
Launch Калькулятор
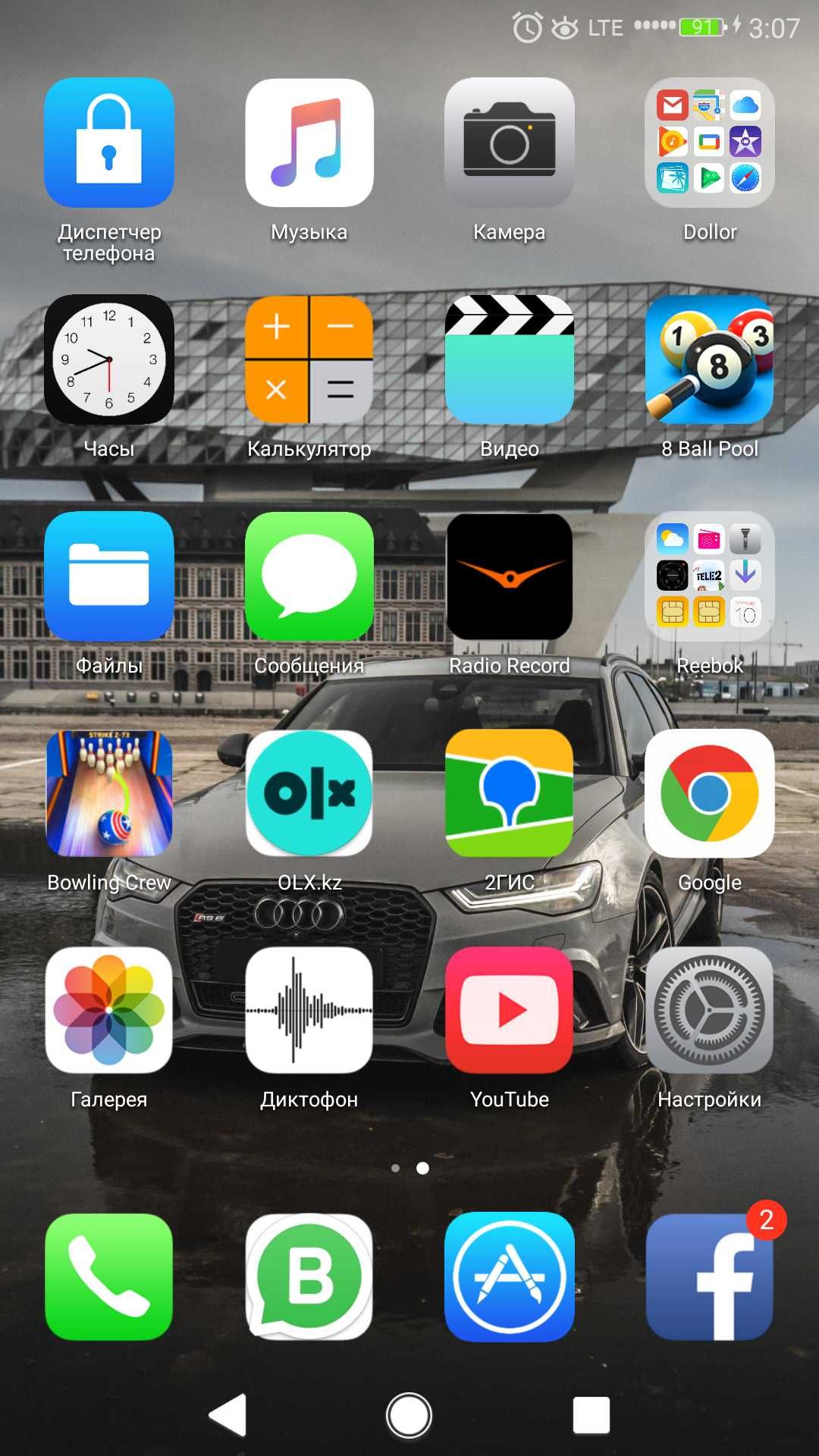click(309, 359)
